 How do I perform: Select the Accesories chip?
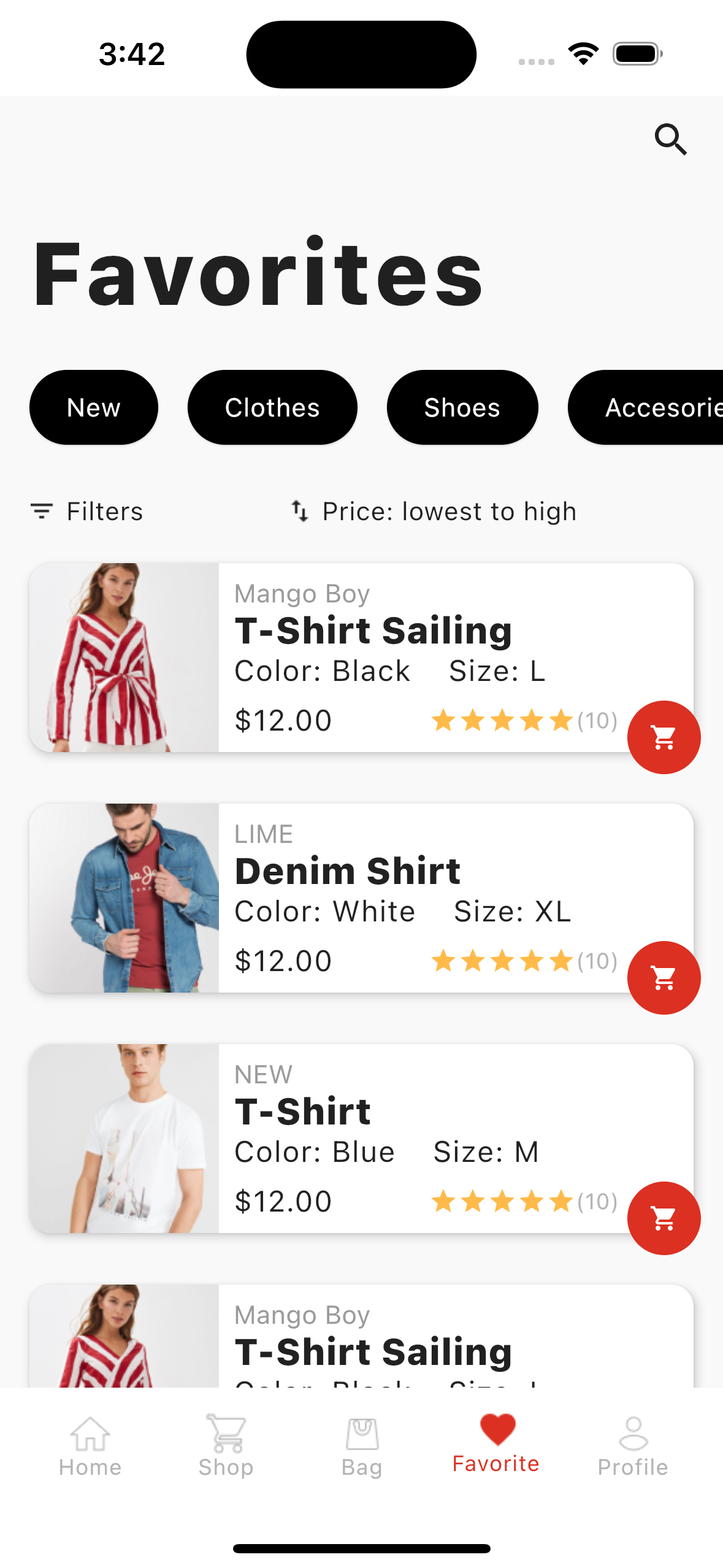646,407
